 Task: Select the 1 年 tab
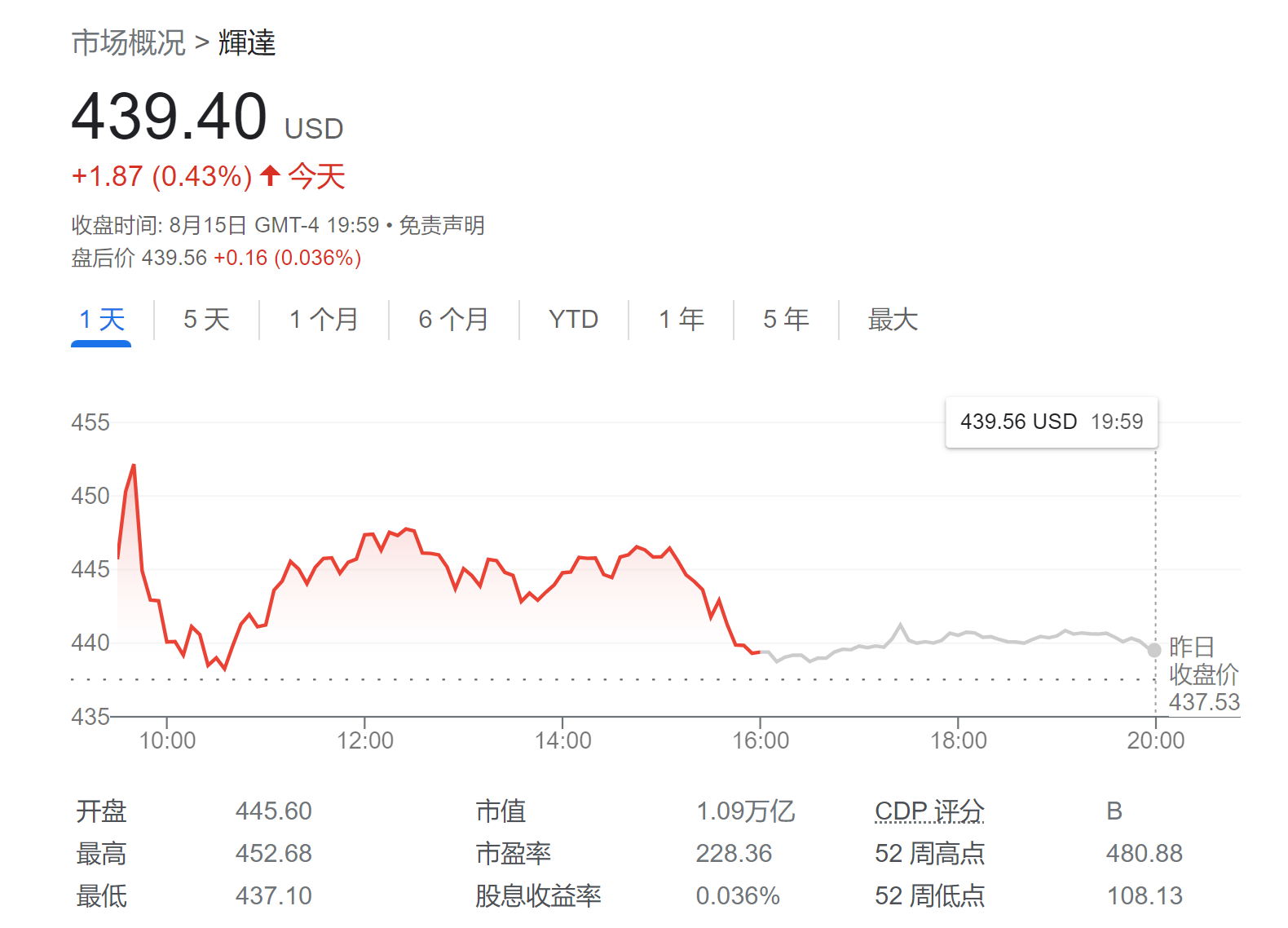[681, 320]
